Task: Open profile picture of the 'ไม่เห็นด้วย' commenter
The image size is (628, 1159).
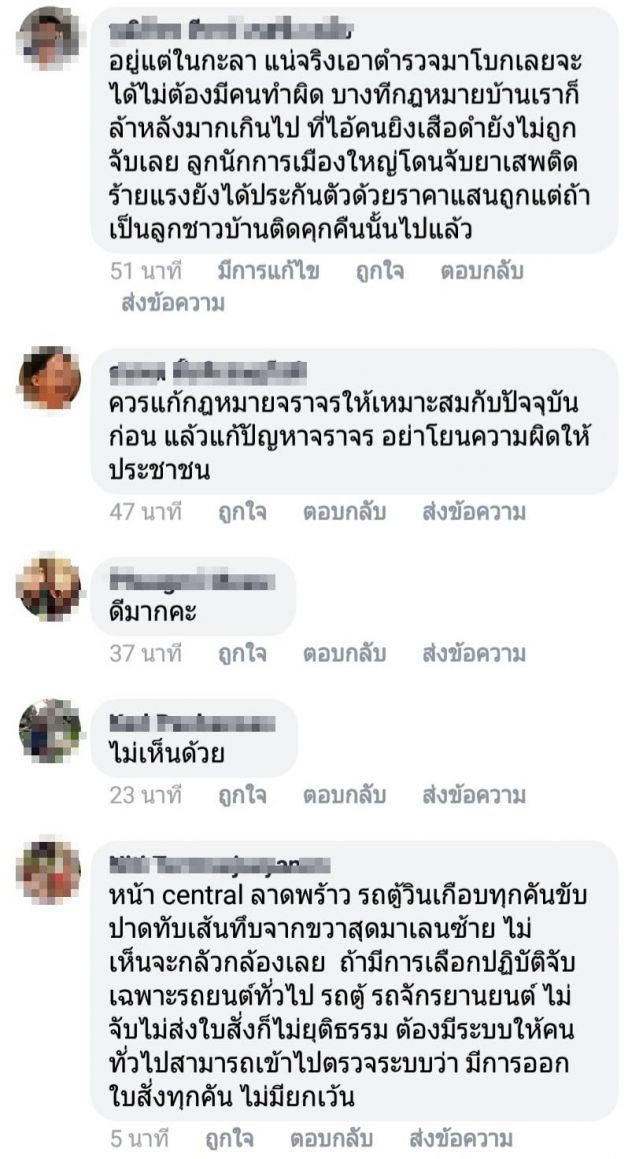Action: [x=49, y=731]
